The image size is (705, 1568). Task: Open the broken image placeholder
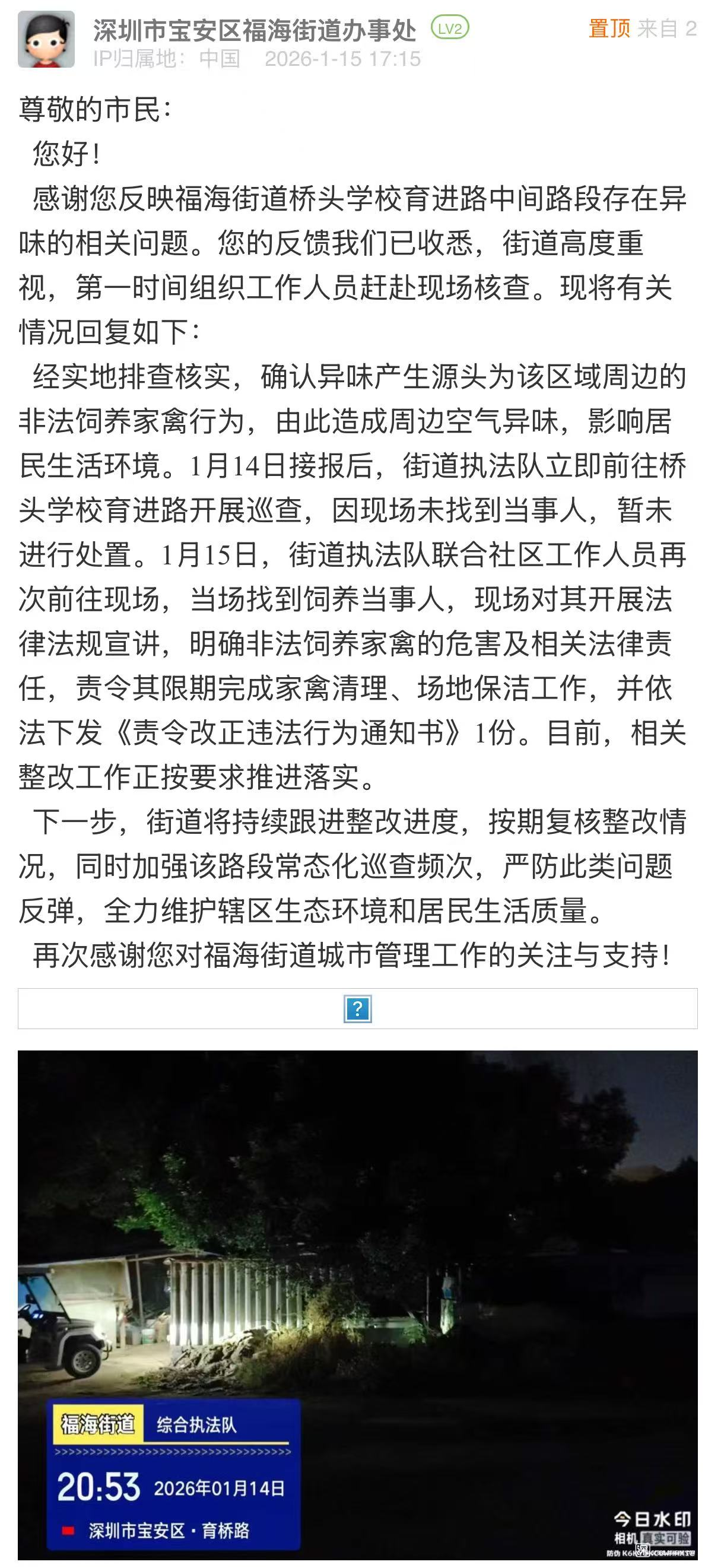[x=357, y=1008]
